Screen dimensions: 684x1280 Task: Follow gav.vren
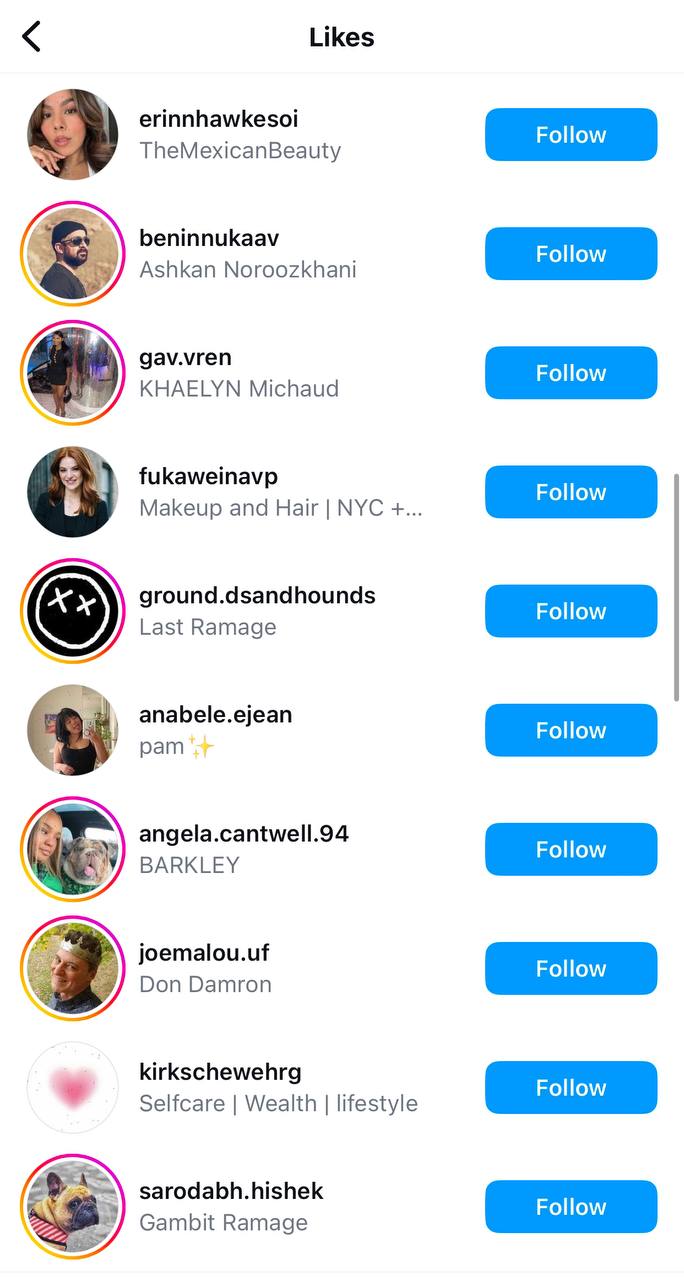(x=570, y=373)
